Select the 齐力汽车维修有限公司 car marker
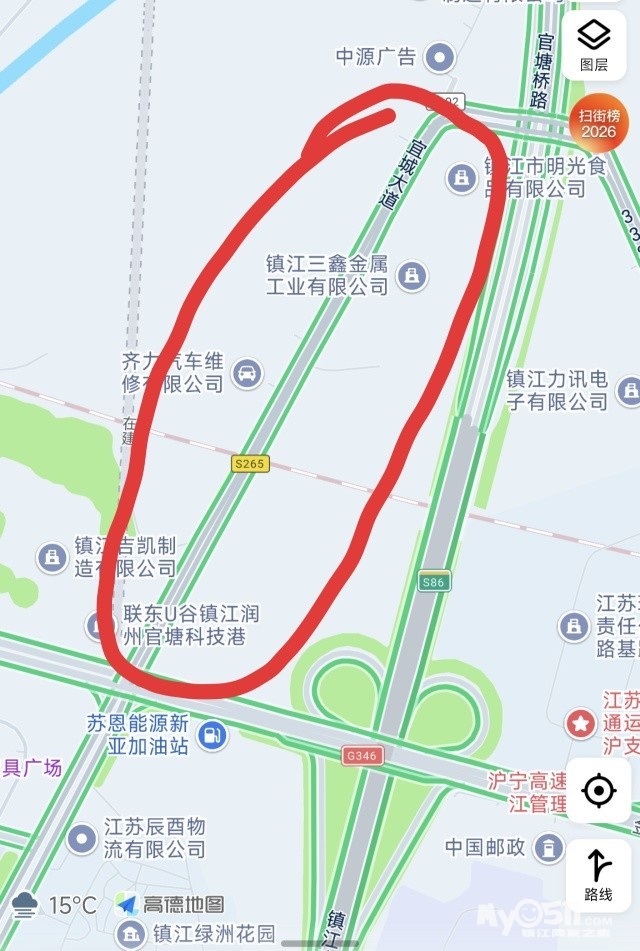 point(246,375)
